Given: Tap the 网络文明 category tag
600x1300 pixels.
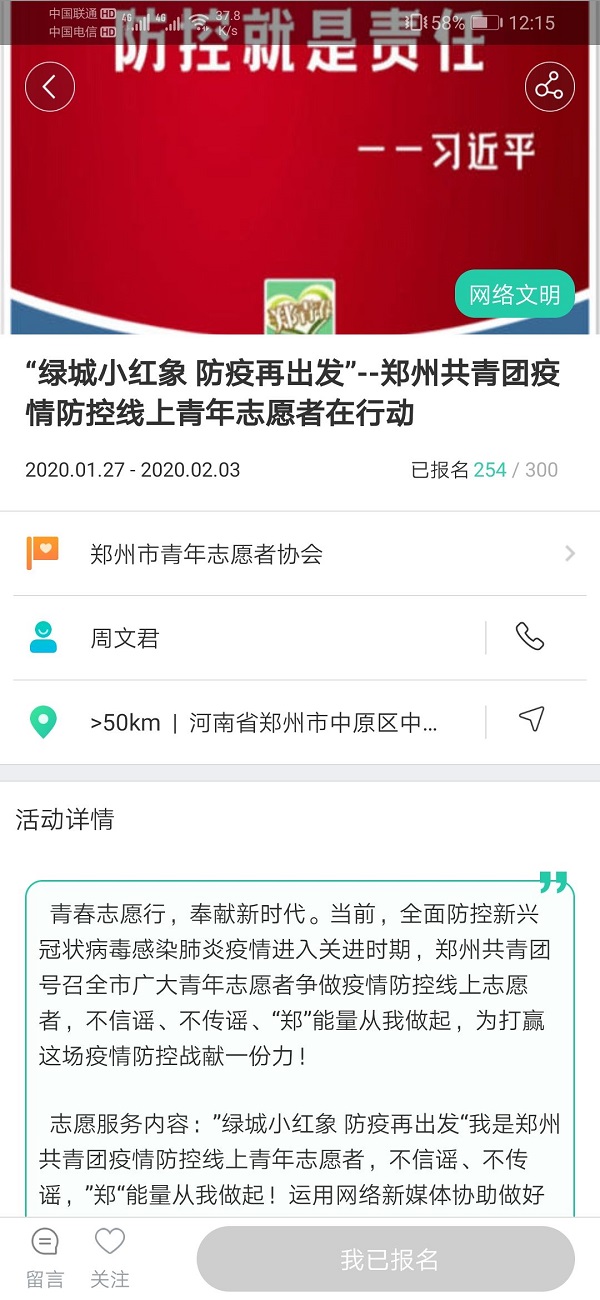Looking at the screenshot, I should point(514,294).
